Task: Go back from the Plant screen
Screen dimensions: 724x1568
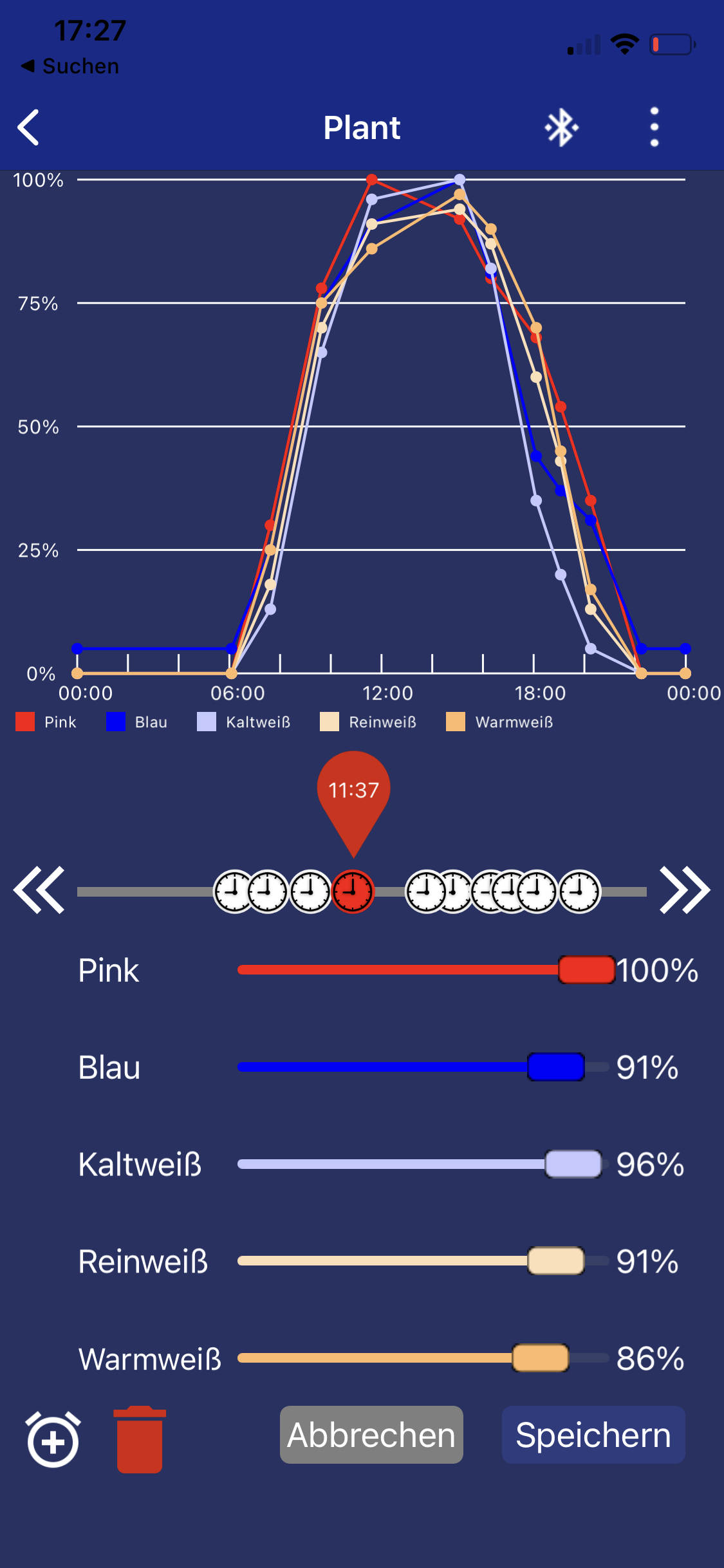Action: 29,127
